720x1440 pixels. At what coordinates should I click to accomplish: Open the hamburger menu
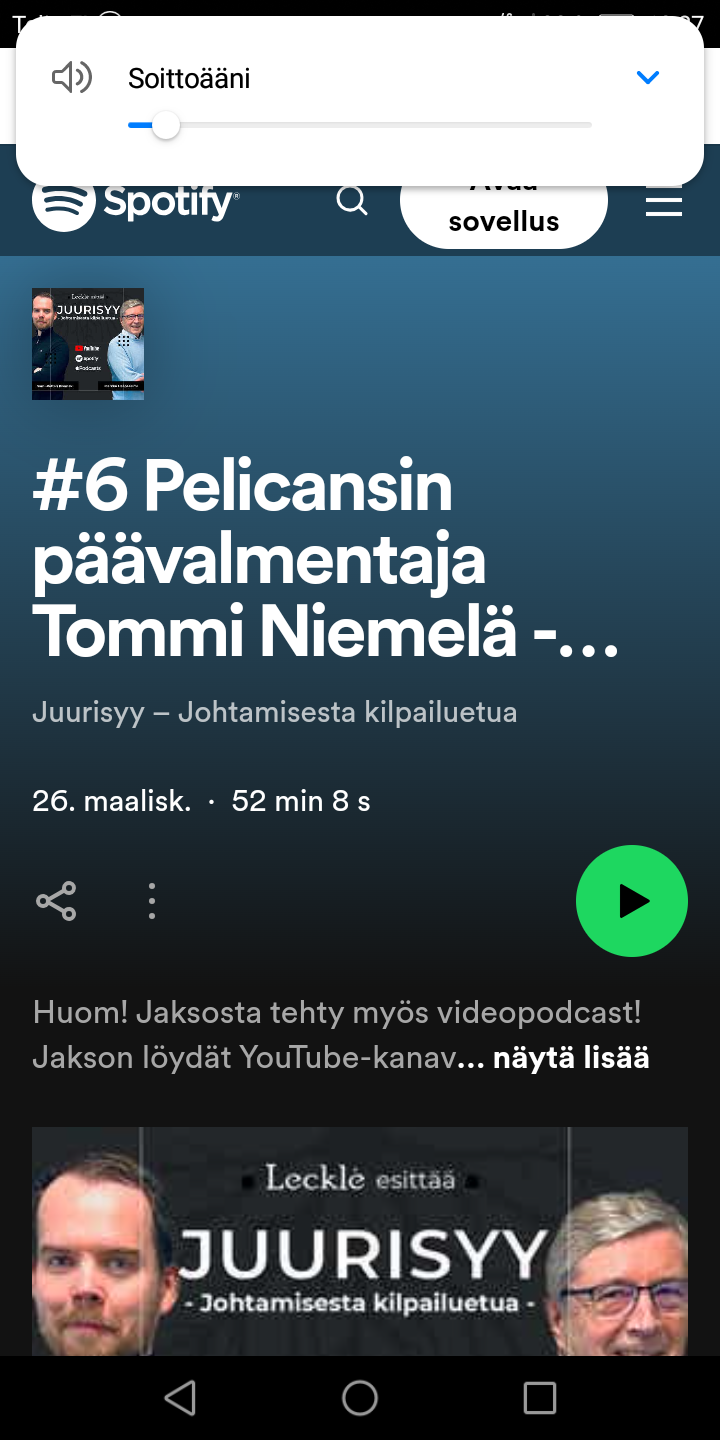tap(664, 201)
